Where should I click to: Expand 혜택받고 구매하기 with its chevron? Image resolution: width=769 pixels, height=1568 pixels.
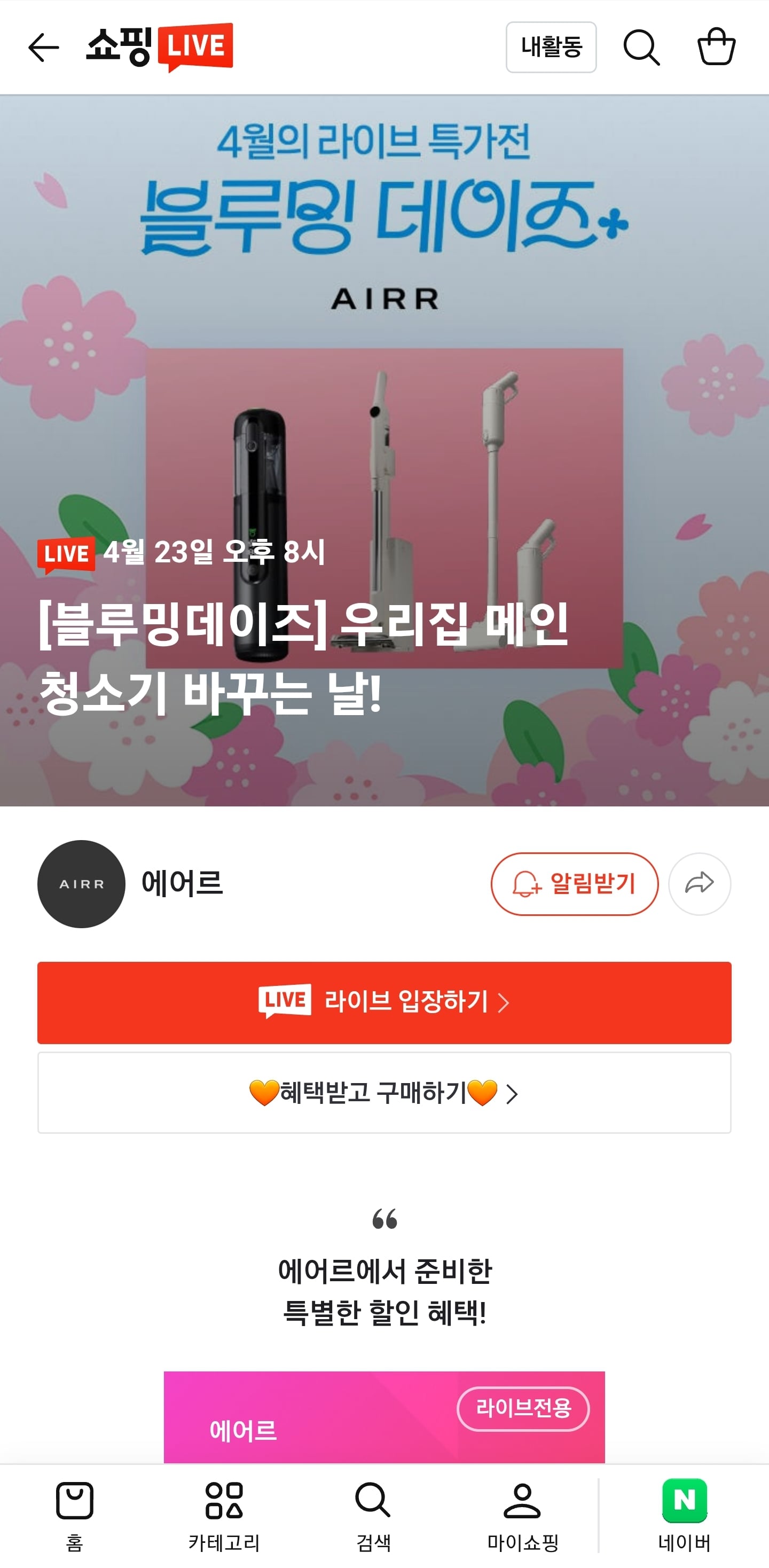513,1095
